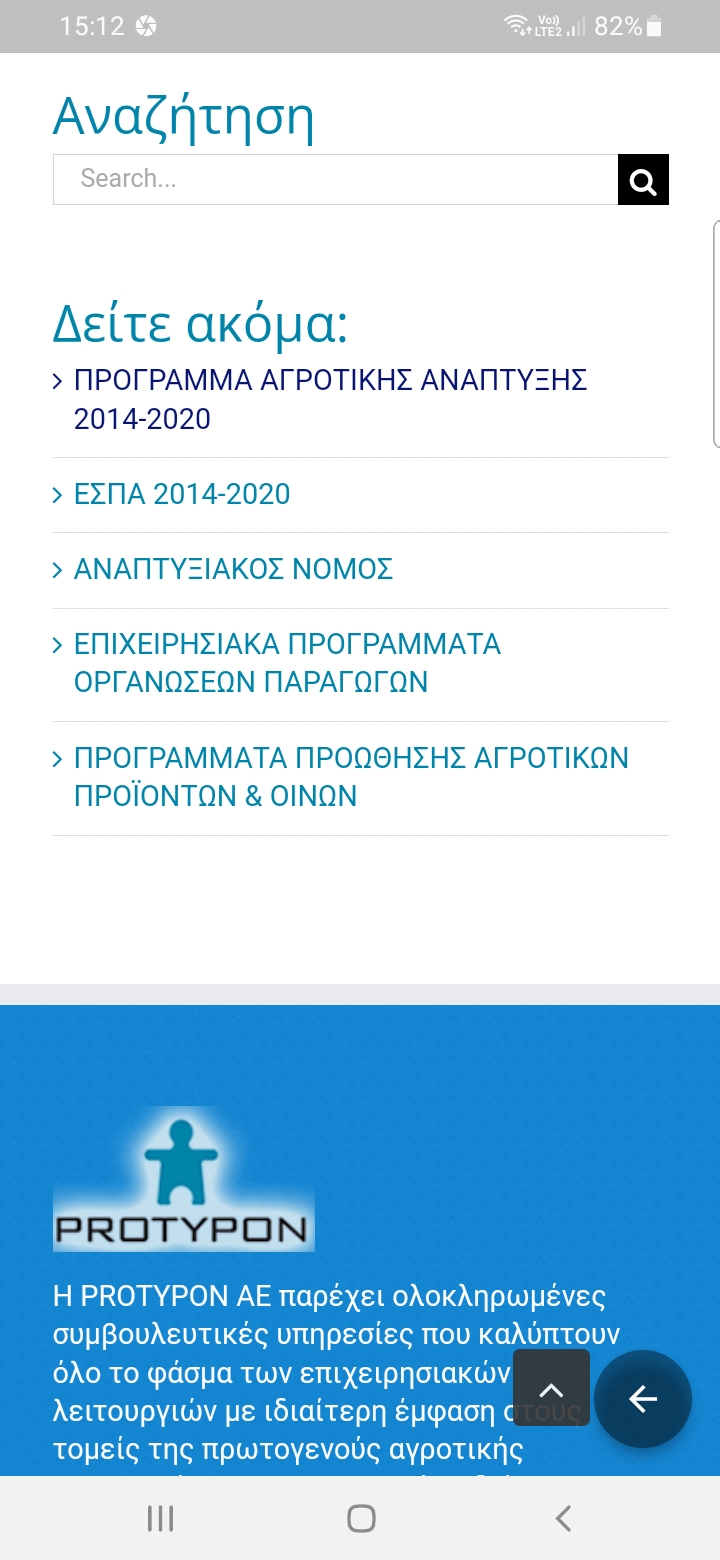
Task: Open the ΕΣΠΑ 2014-2020 link
Action: click(180, 494)
